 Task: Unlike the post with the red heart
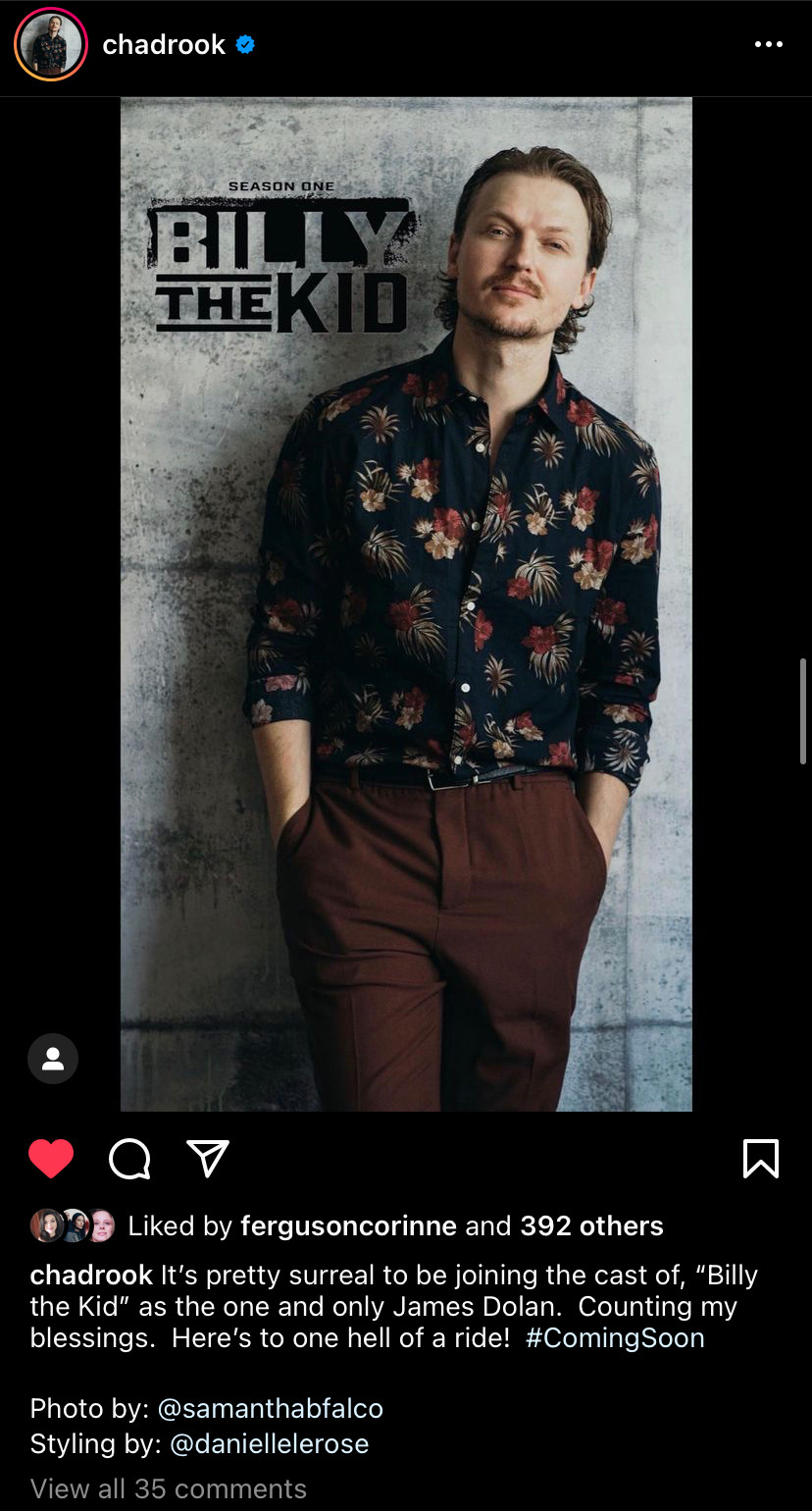[51, 1159]
